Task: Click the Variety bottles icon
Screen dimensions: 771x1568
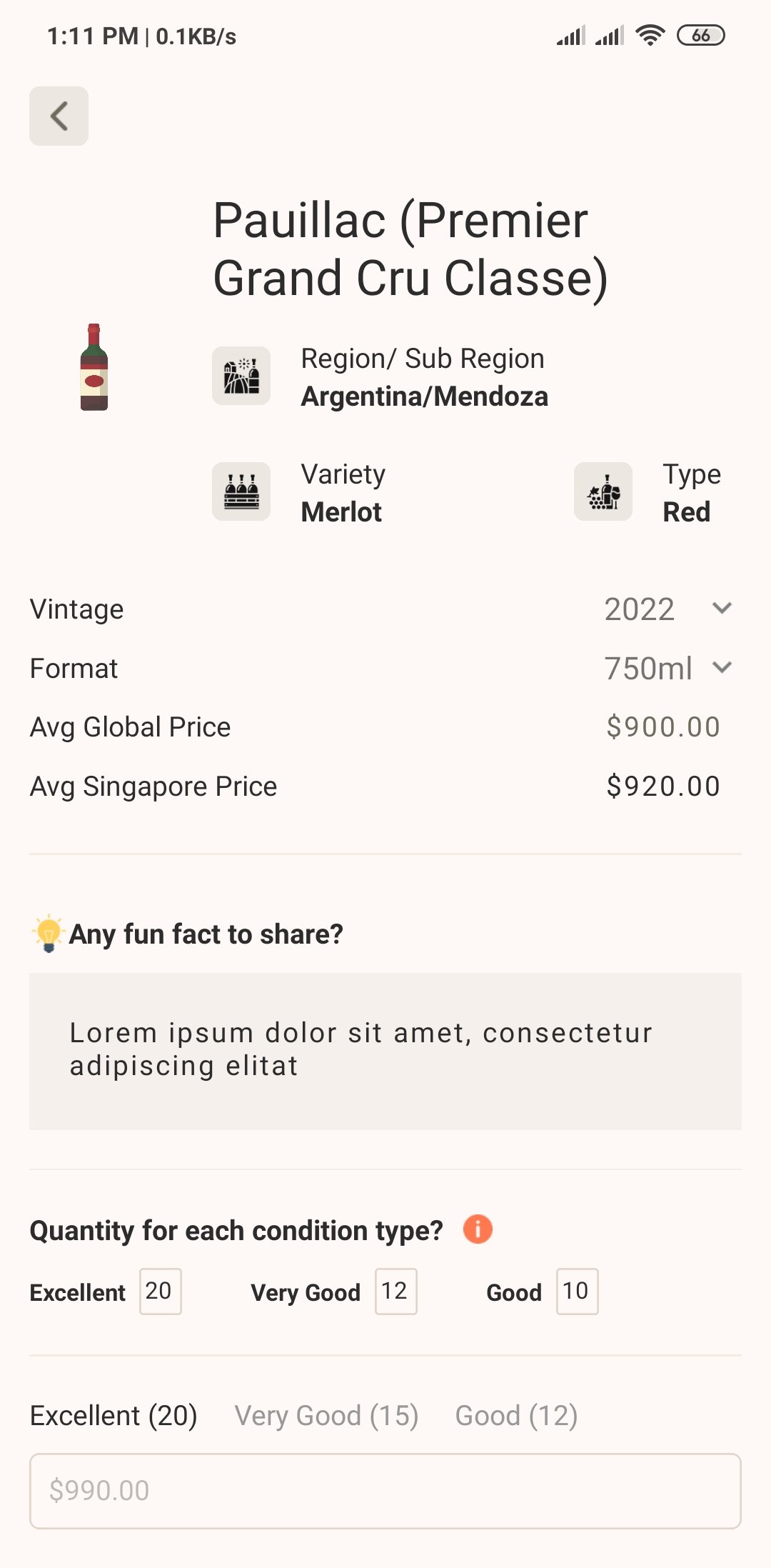Action: point(241,491)
